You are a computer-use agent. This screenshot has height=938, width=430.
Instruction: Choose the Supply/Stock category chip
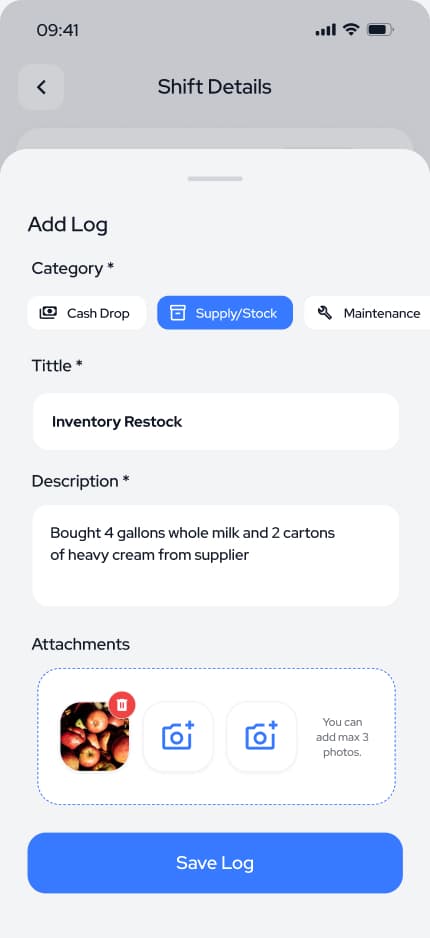pyautogui.click(x=225, y=313)
